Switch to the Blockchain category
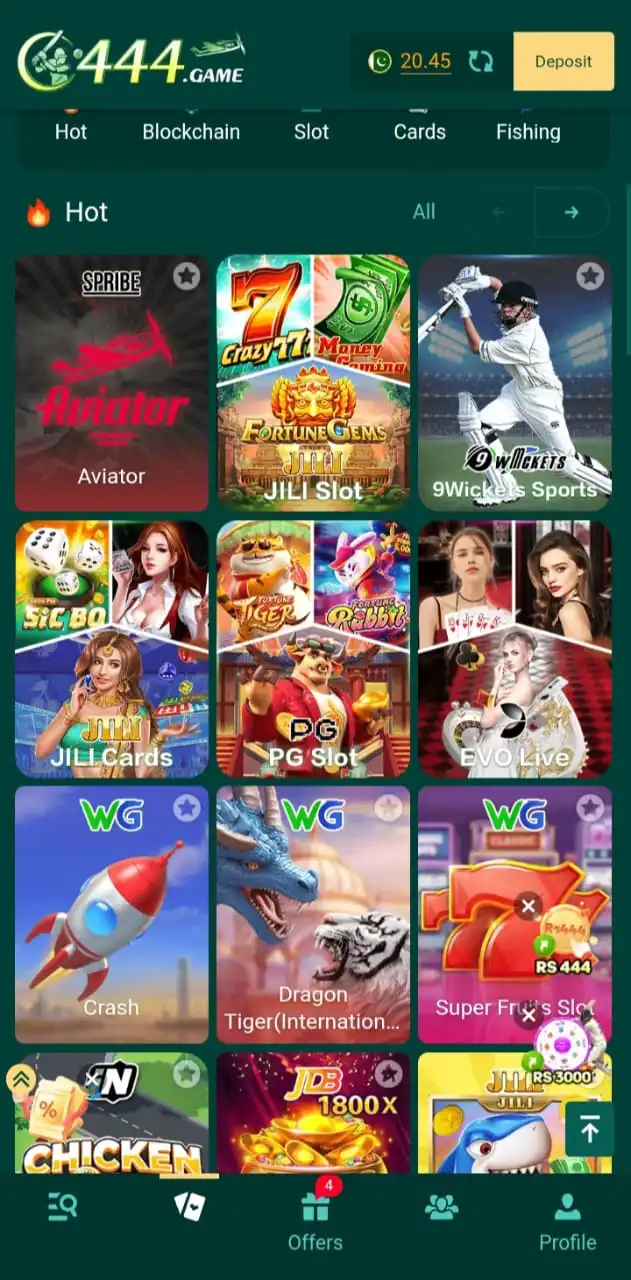 click(191, 131)
